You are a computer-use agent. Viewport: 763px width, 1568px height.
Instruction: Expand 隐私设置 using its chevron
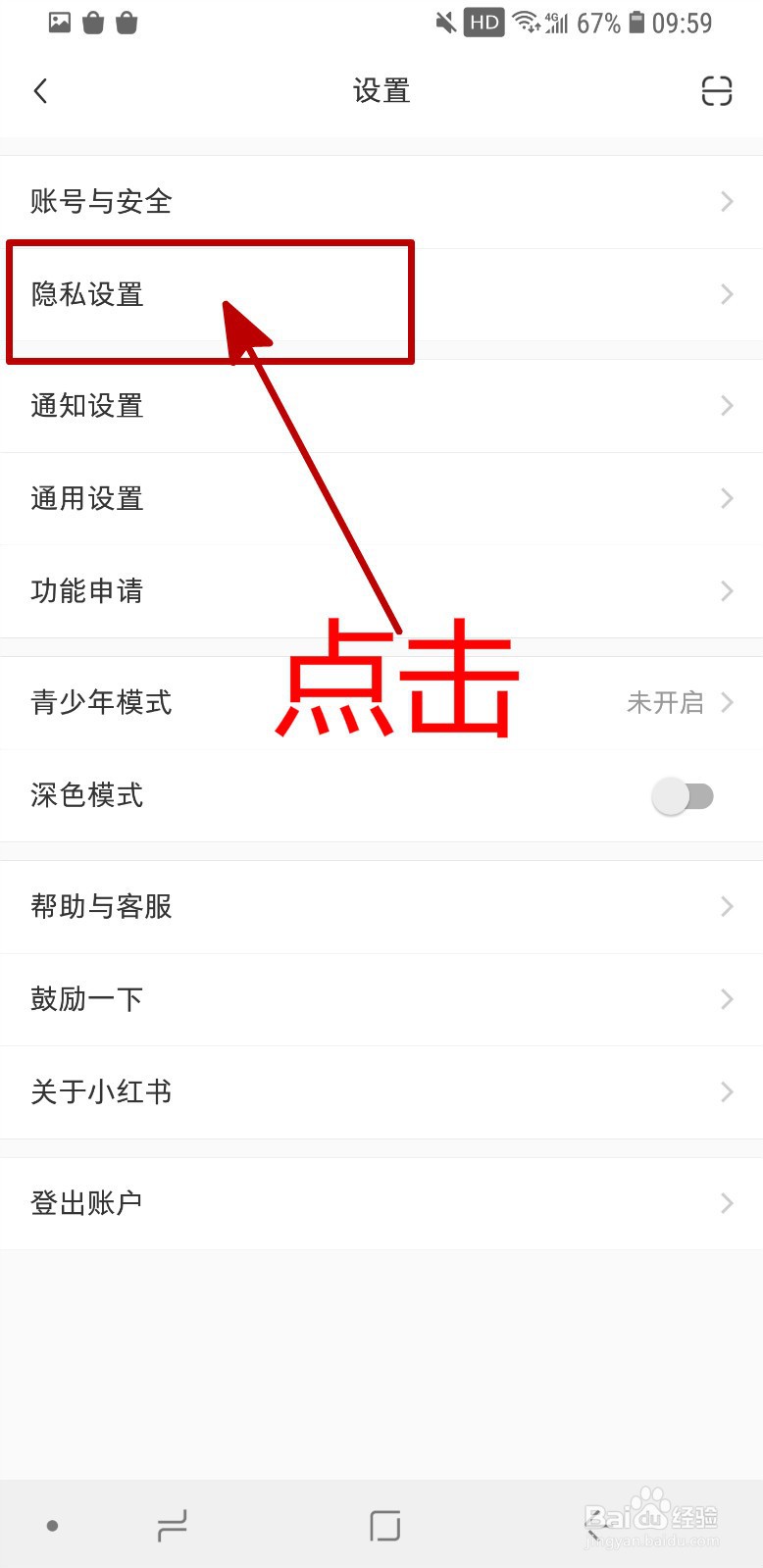[726, 294]
